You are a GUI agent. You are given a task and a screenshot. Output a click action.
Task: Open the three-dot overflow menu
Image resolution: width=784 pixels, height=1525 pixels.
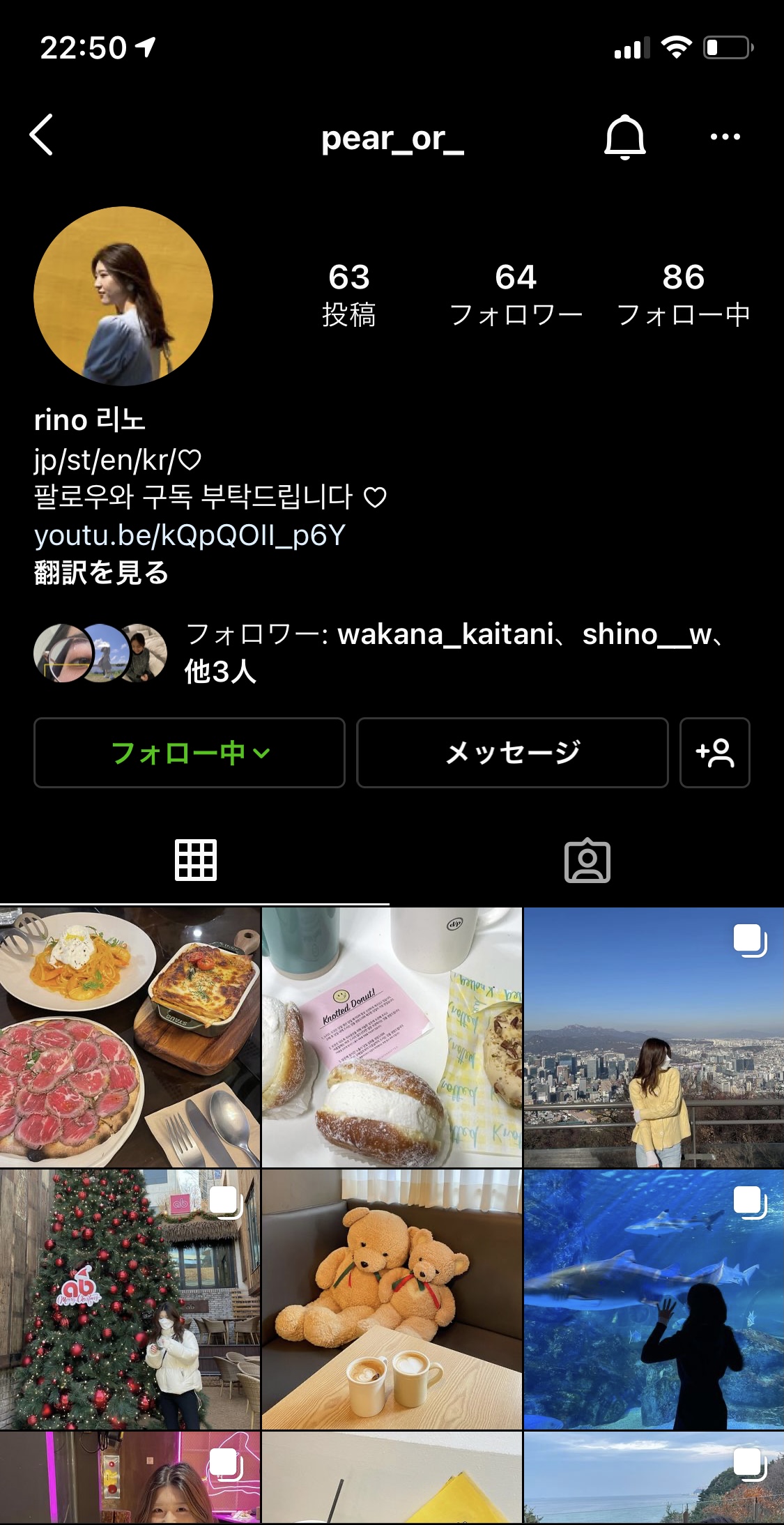point(725,137)
